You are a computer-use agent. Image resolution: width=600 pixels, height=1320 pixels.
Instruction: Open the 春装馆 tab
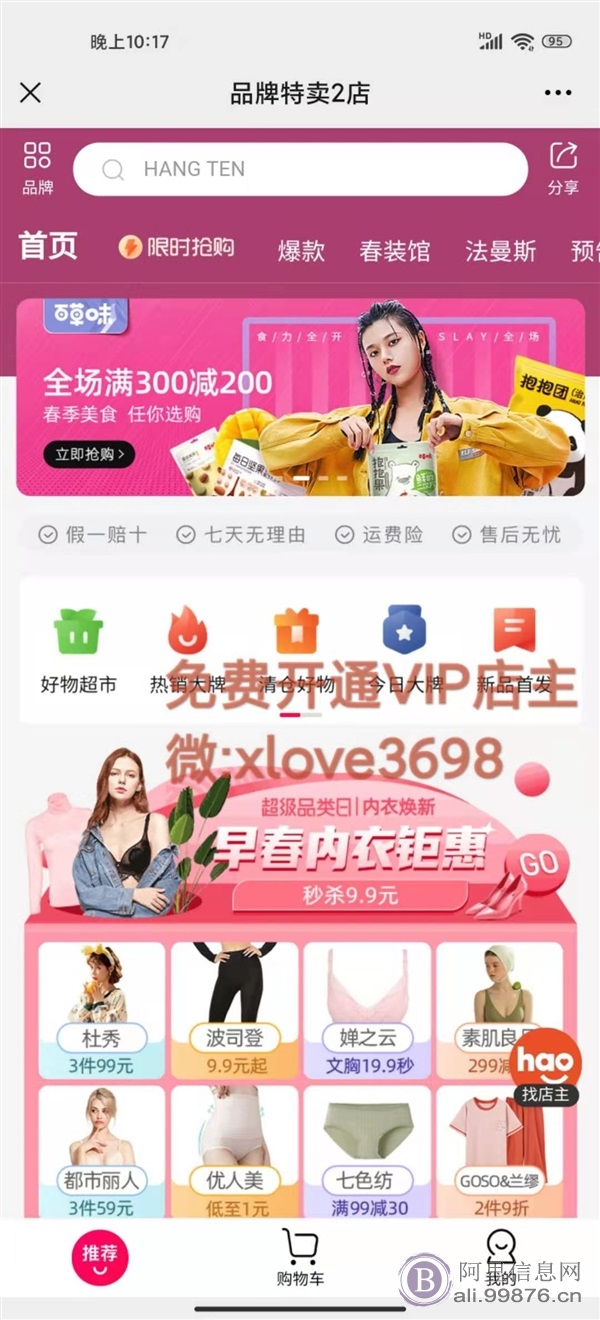tap(395, 250)
